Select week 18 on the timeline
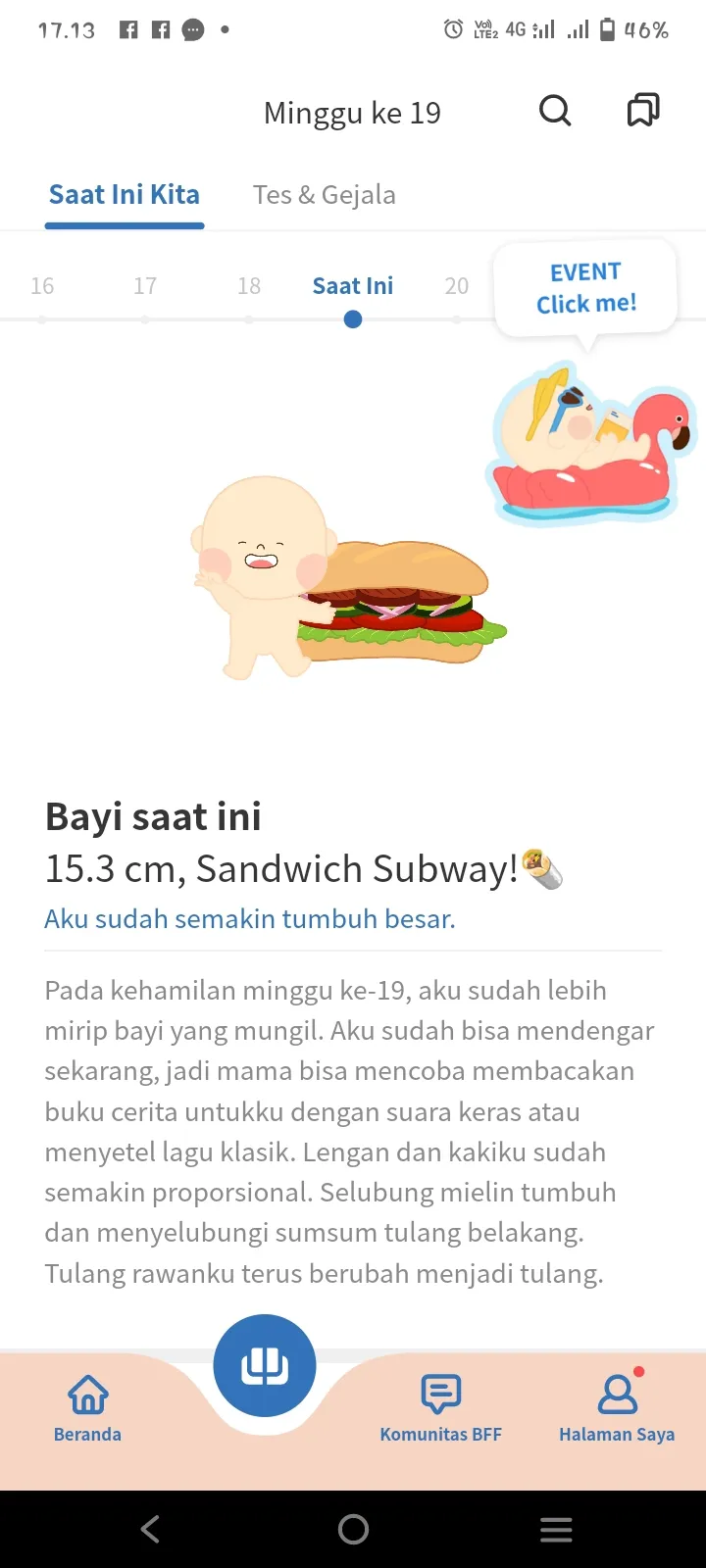 coord(249,286)
